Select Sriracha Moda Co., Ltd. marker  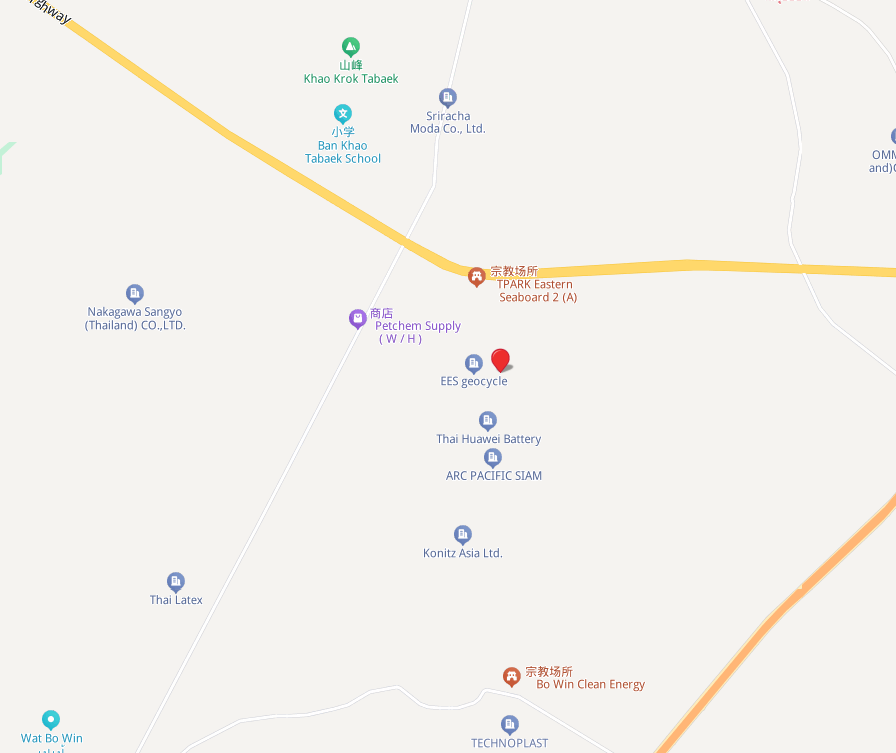point(448,98)
